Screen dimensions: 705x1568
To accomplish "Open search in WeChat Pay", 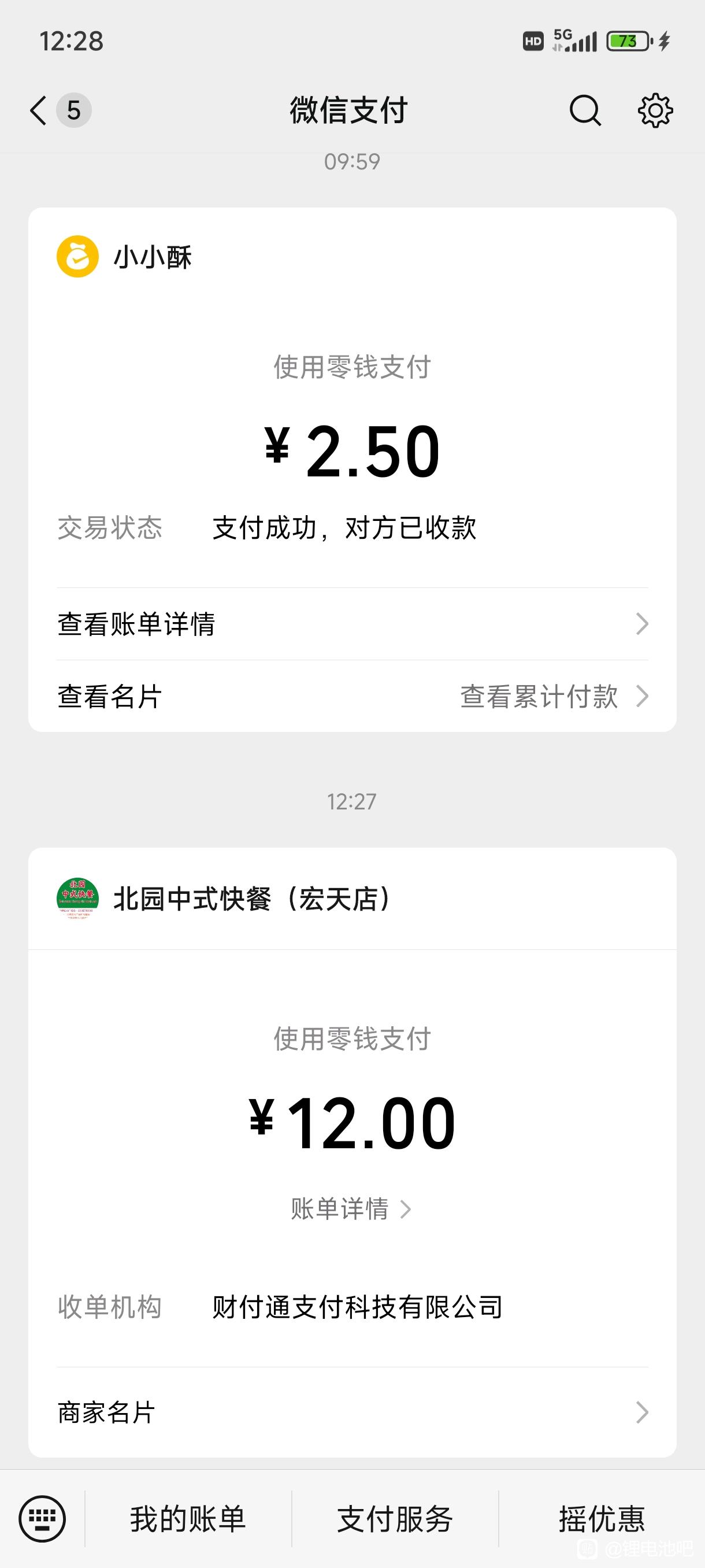I will [585, 111].
